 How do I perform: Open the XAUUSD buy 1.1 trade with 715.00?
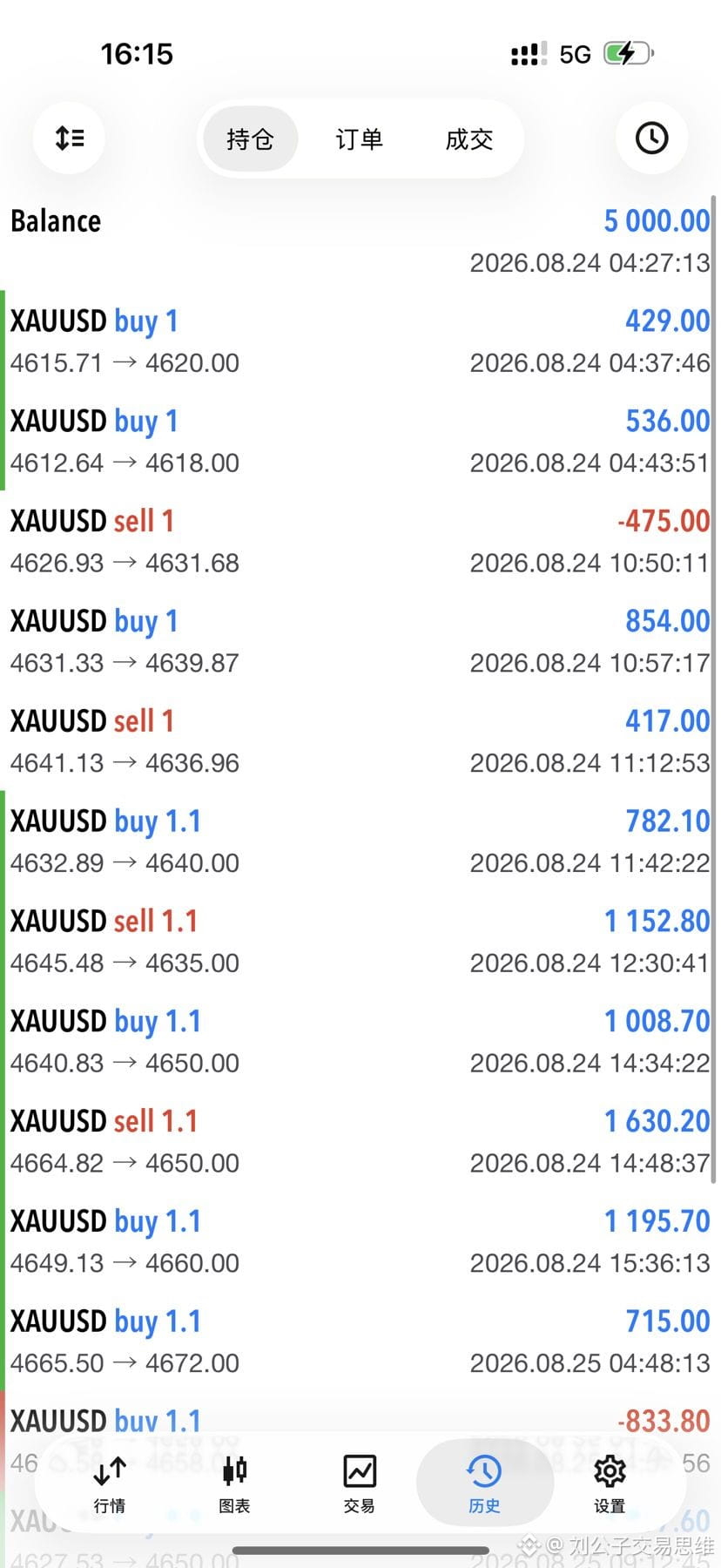coord(360,1342)
